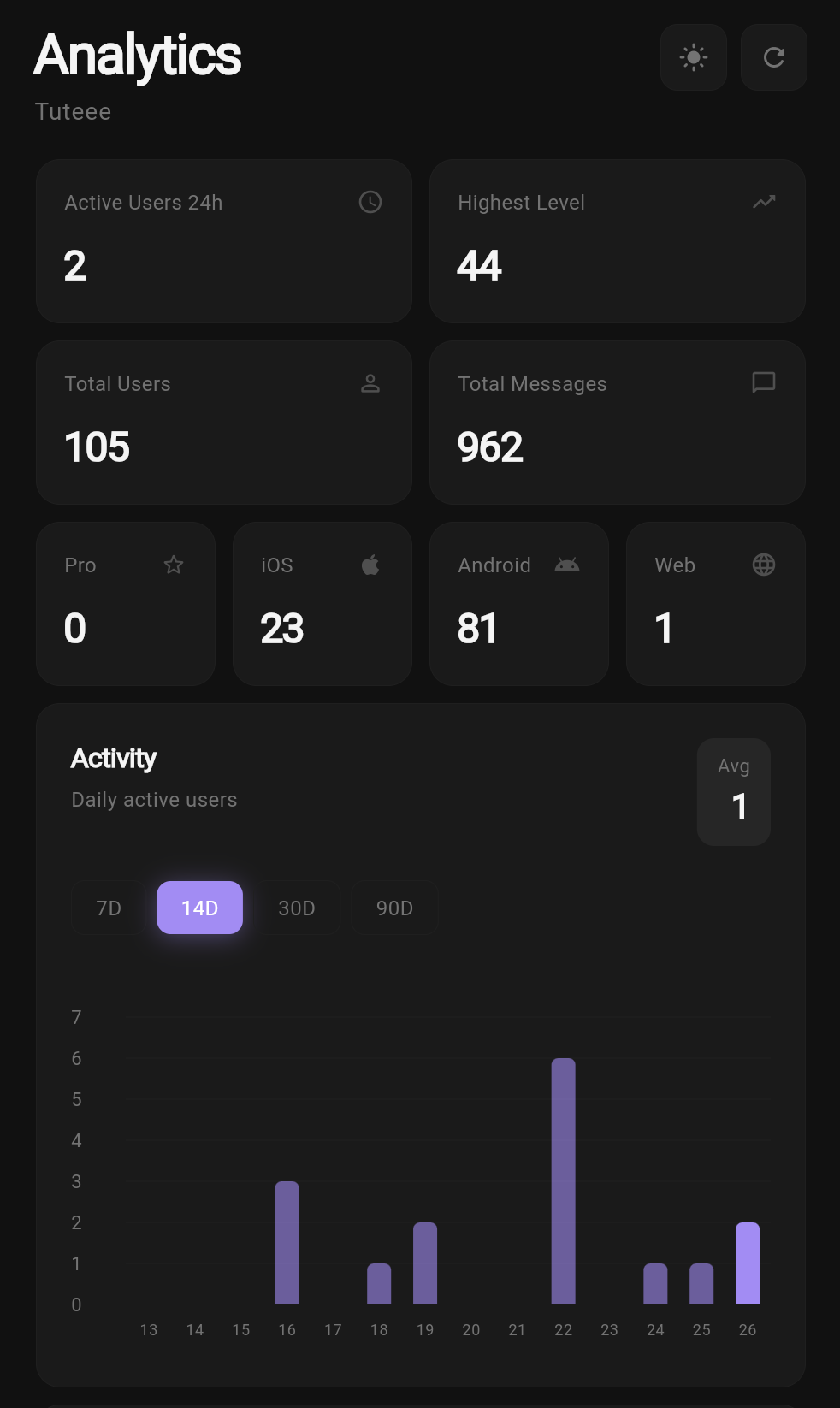The width and height of the screenshot is (840, 1408).
Task: Click the user icon on Total Users card
Action: coord(370,383)
